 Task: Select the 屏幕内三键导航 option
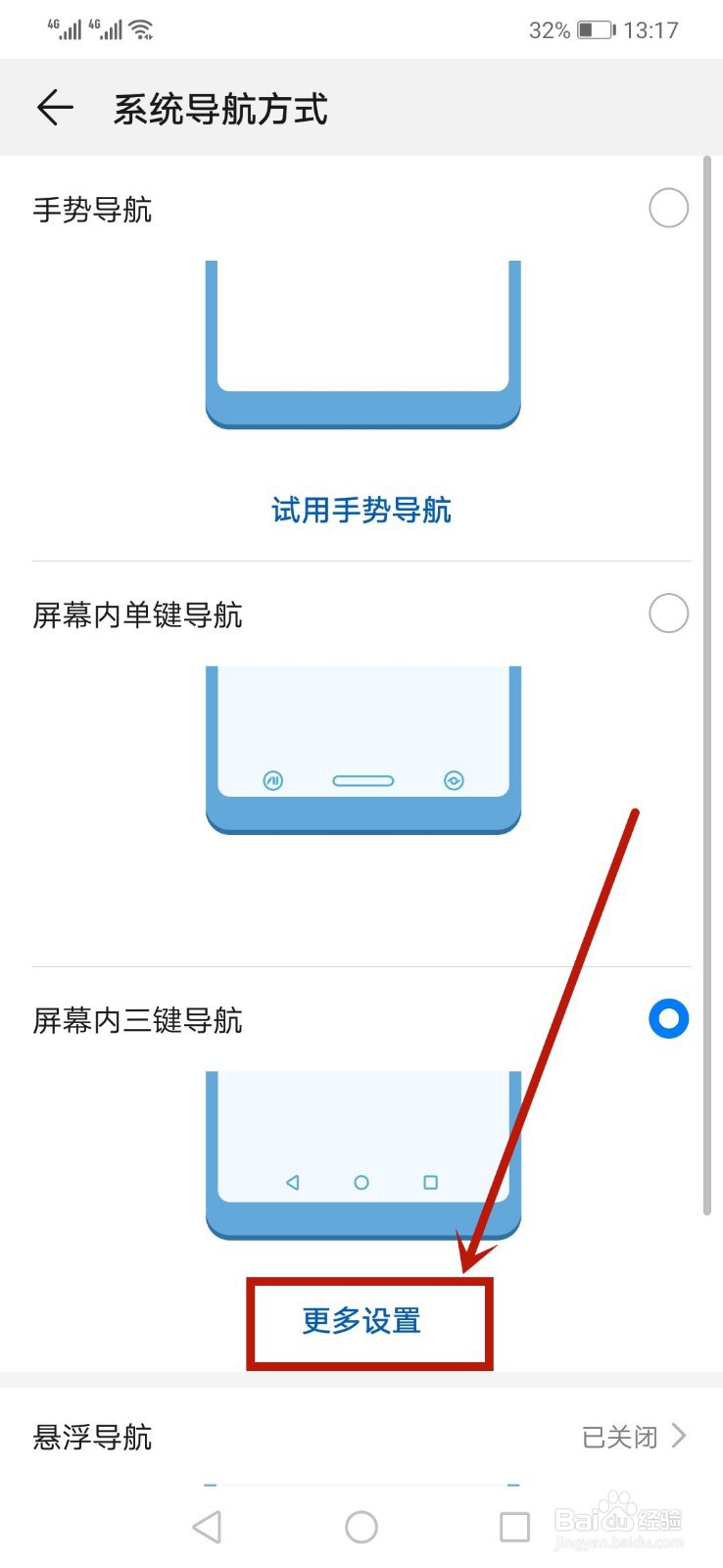pos(668,1019)
